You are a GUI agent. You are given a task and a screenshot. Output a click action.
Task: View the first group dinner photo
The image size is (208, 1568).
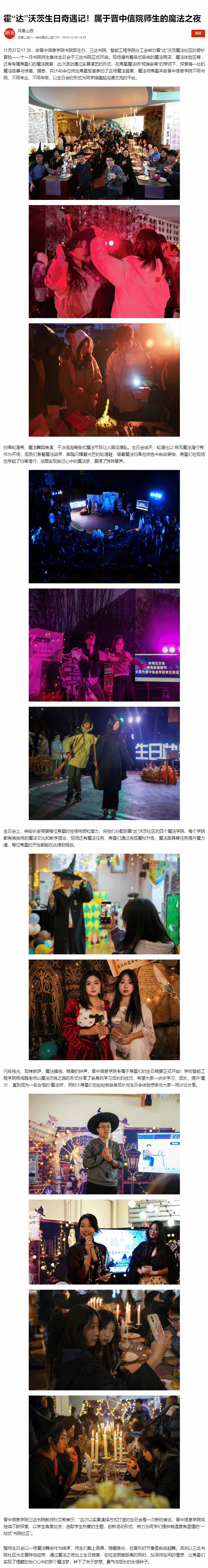(104, 143)
